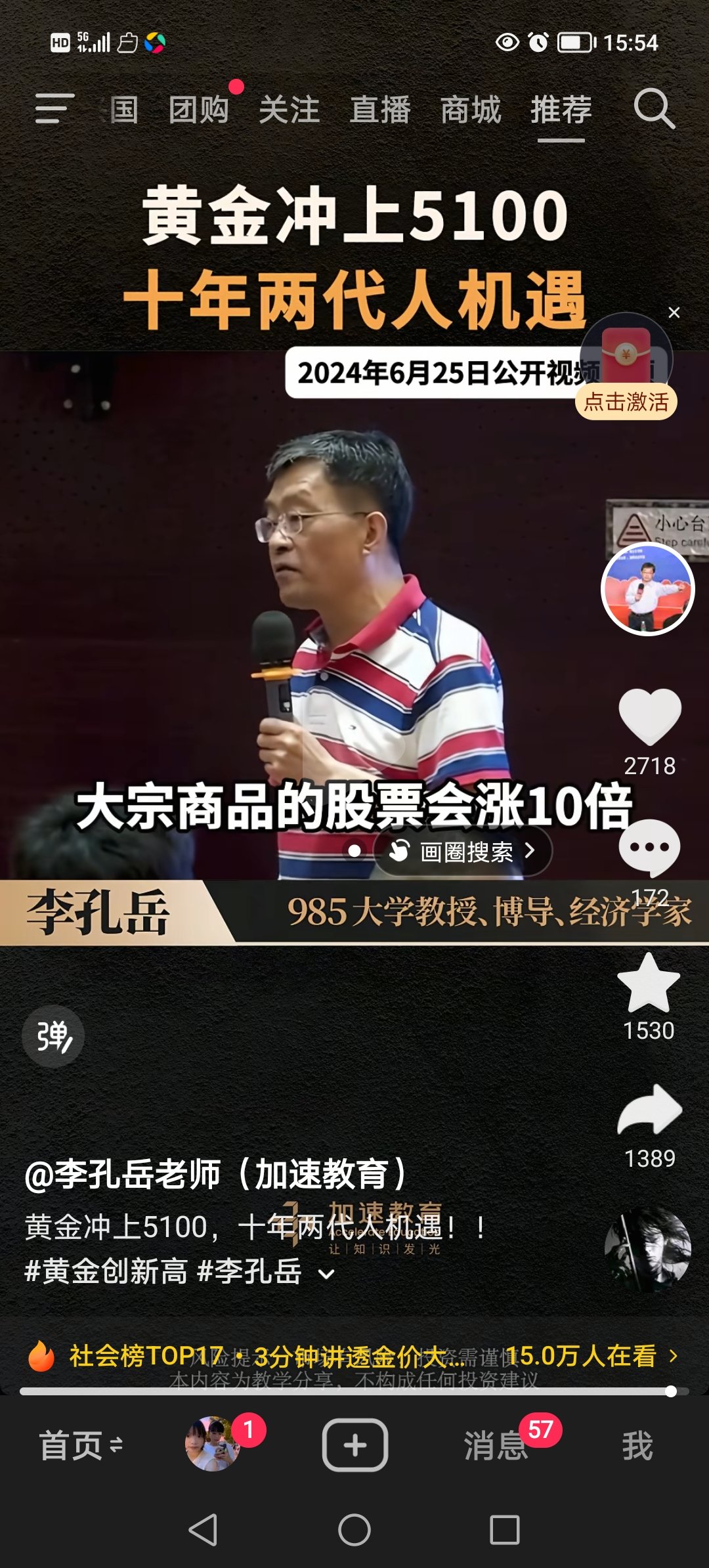Share this video

(x=649, y=1110)
